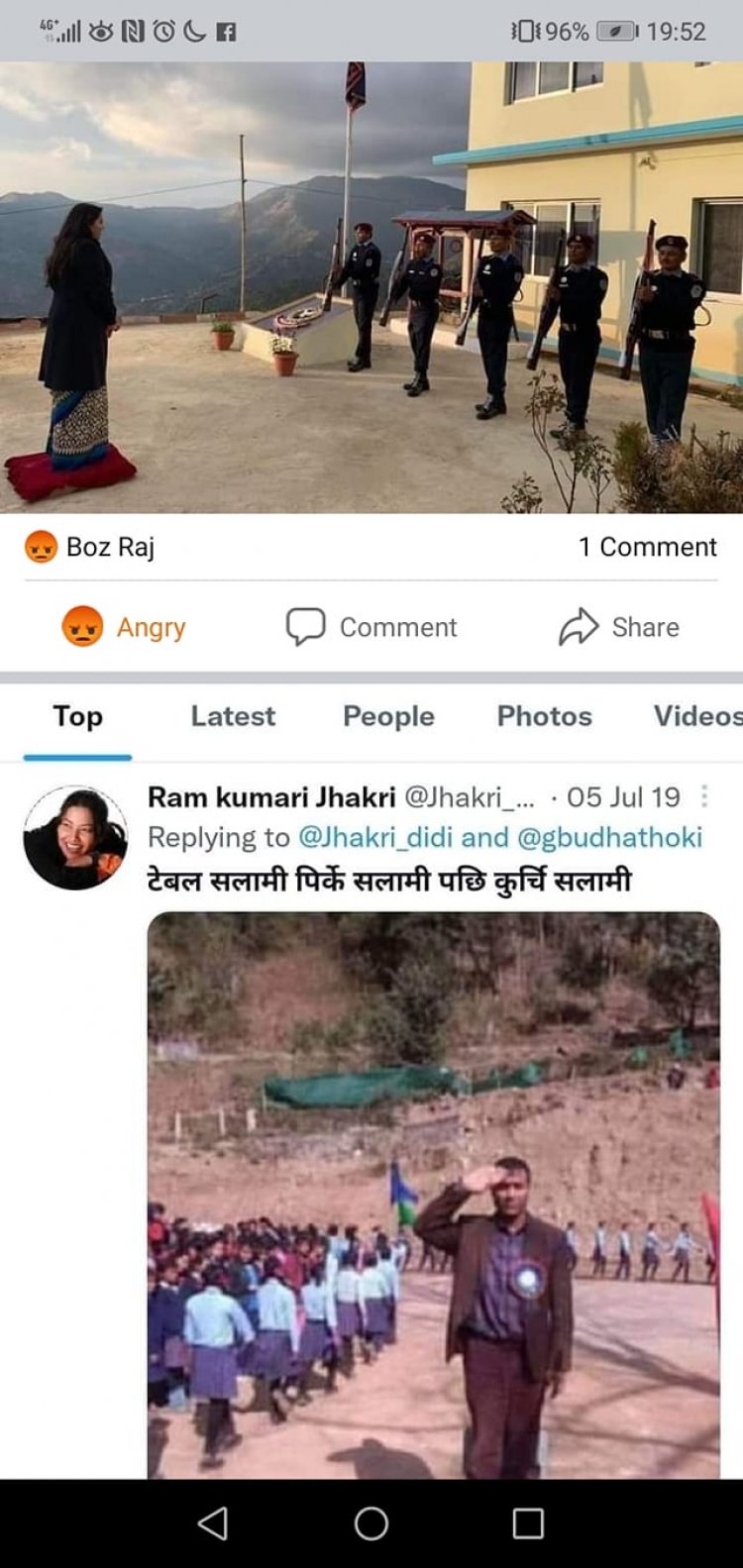This screenshot has height=1568, width=743.
Task: View reactions by Boz Raj
Action: [x=90, y=547]
